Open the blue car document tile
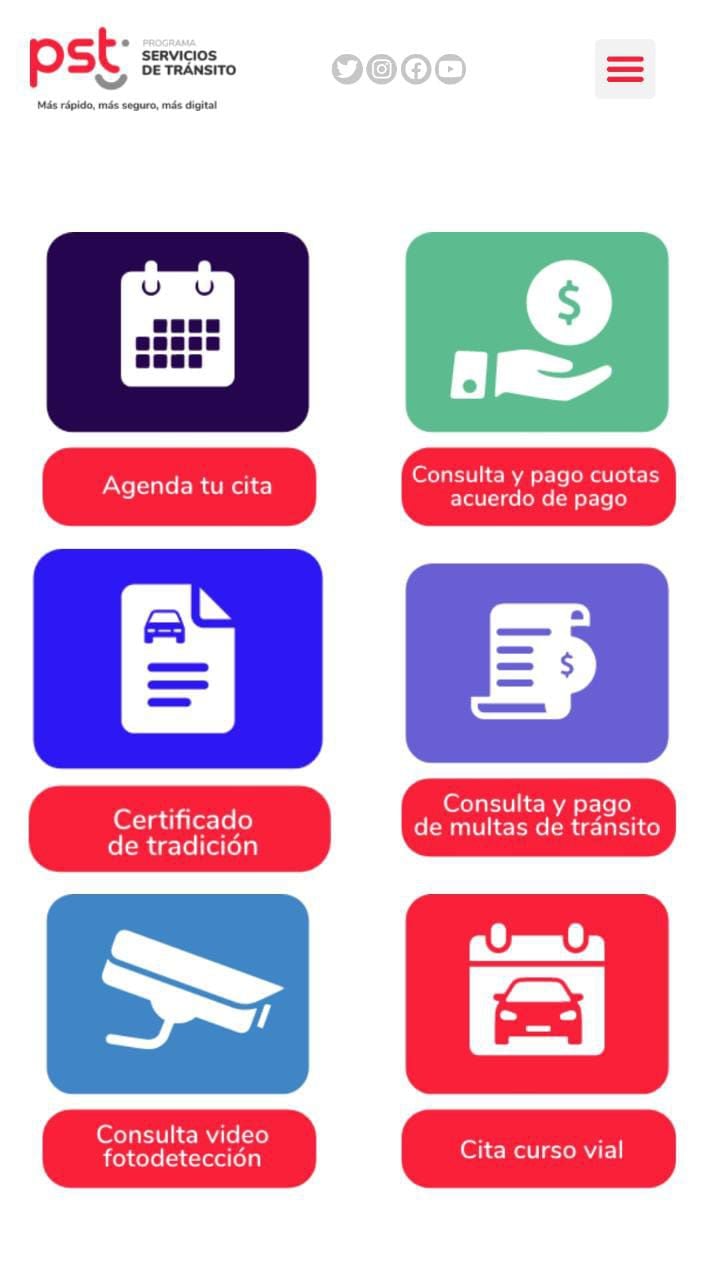The width and height of the screenshot is (718, 1280). 178,658
